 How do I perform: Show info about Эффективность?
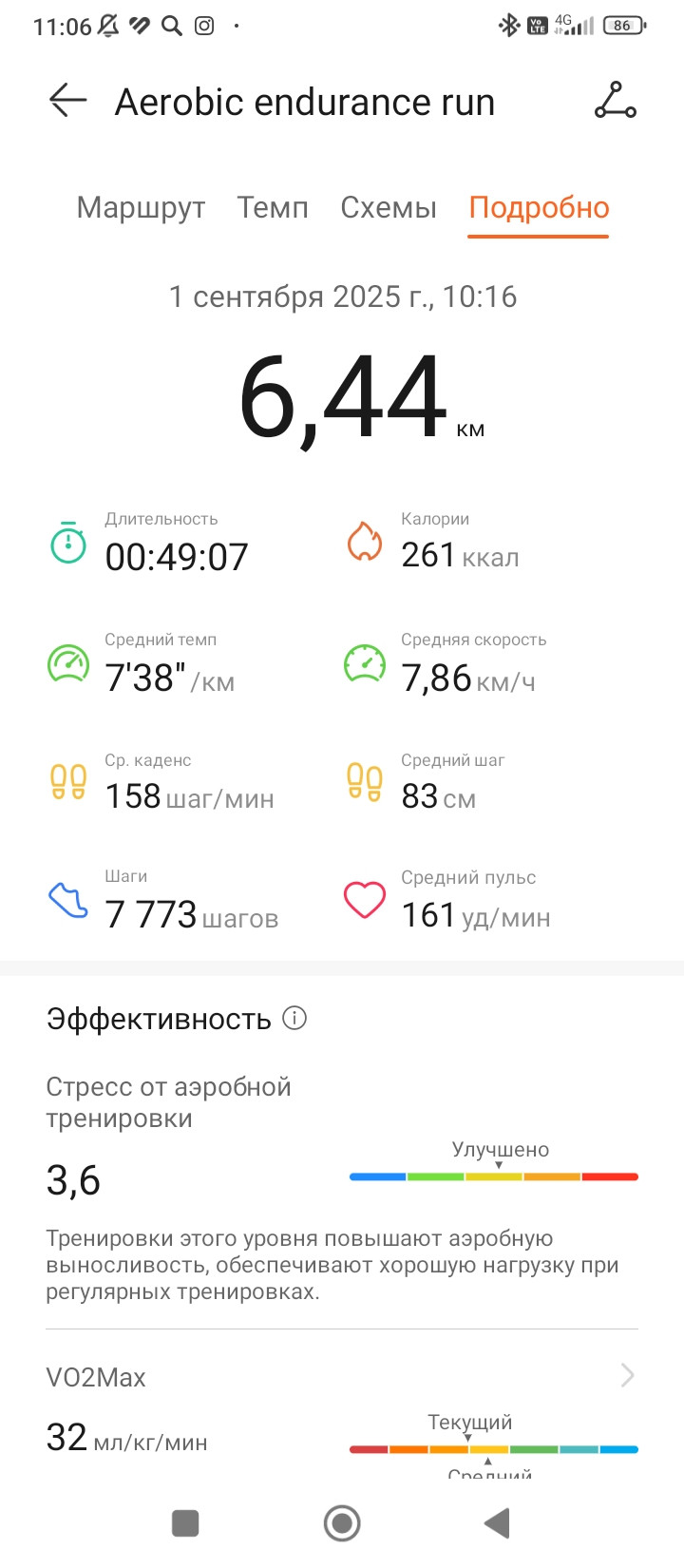[x=295, y=1018]
